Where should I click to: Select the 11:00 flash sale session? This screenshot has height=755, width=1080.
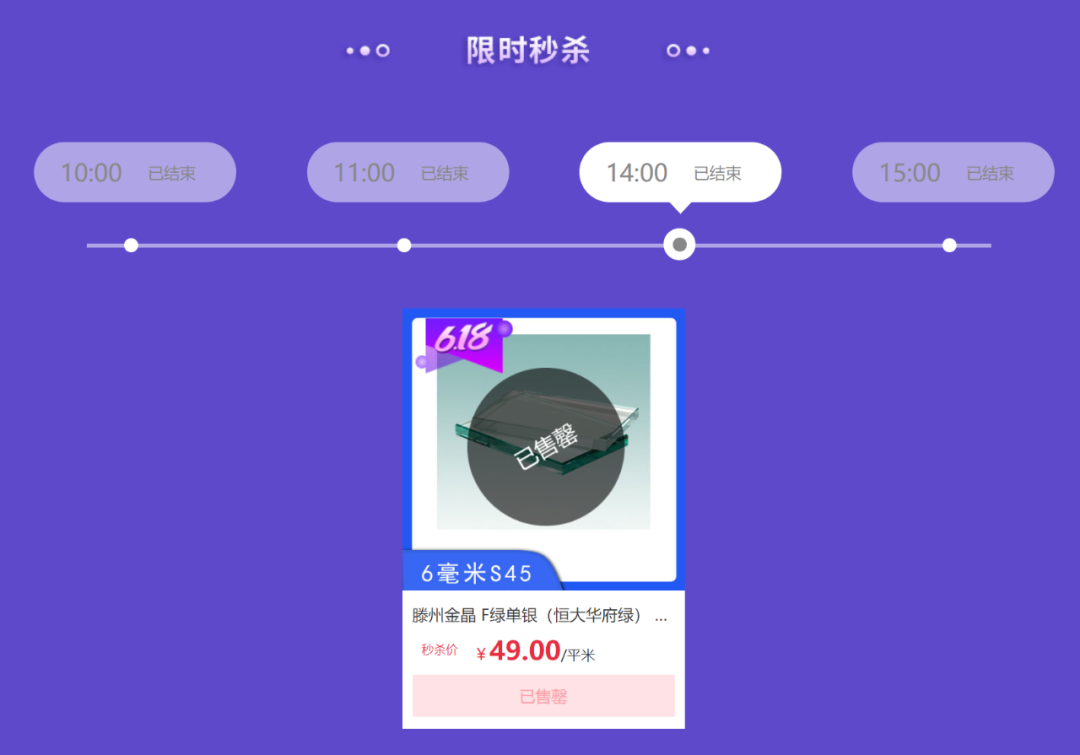pyautogui.click(x=408, y=173)
